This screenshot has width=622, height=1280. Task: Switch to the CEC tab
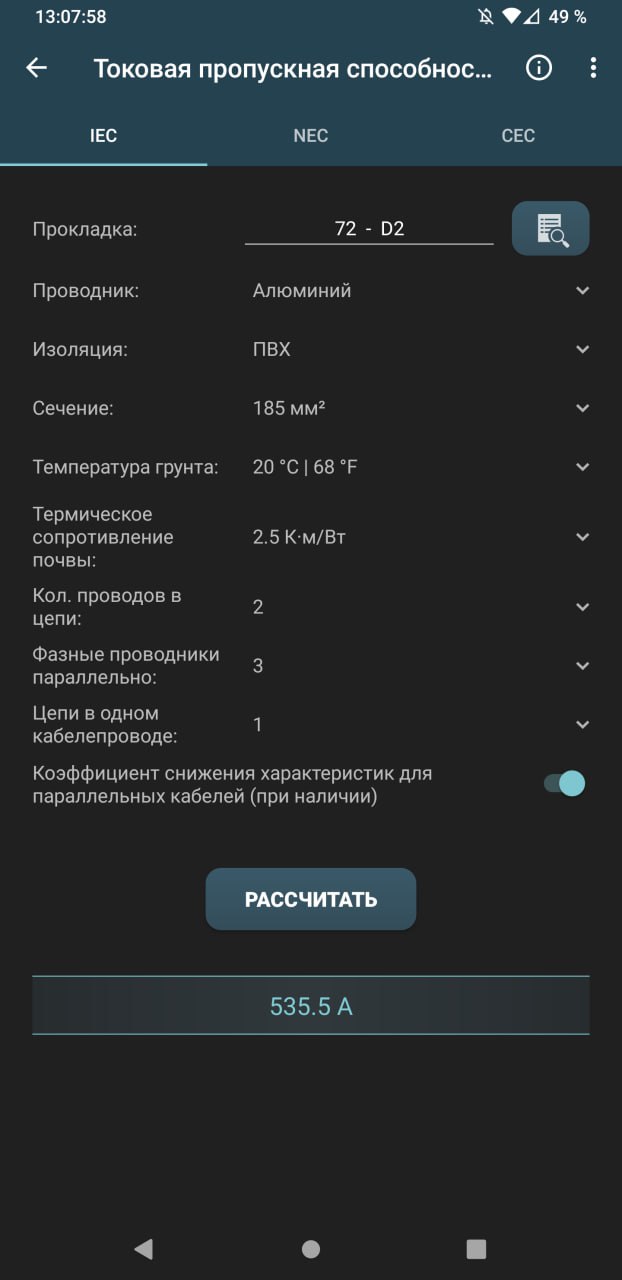coord(518,136)
